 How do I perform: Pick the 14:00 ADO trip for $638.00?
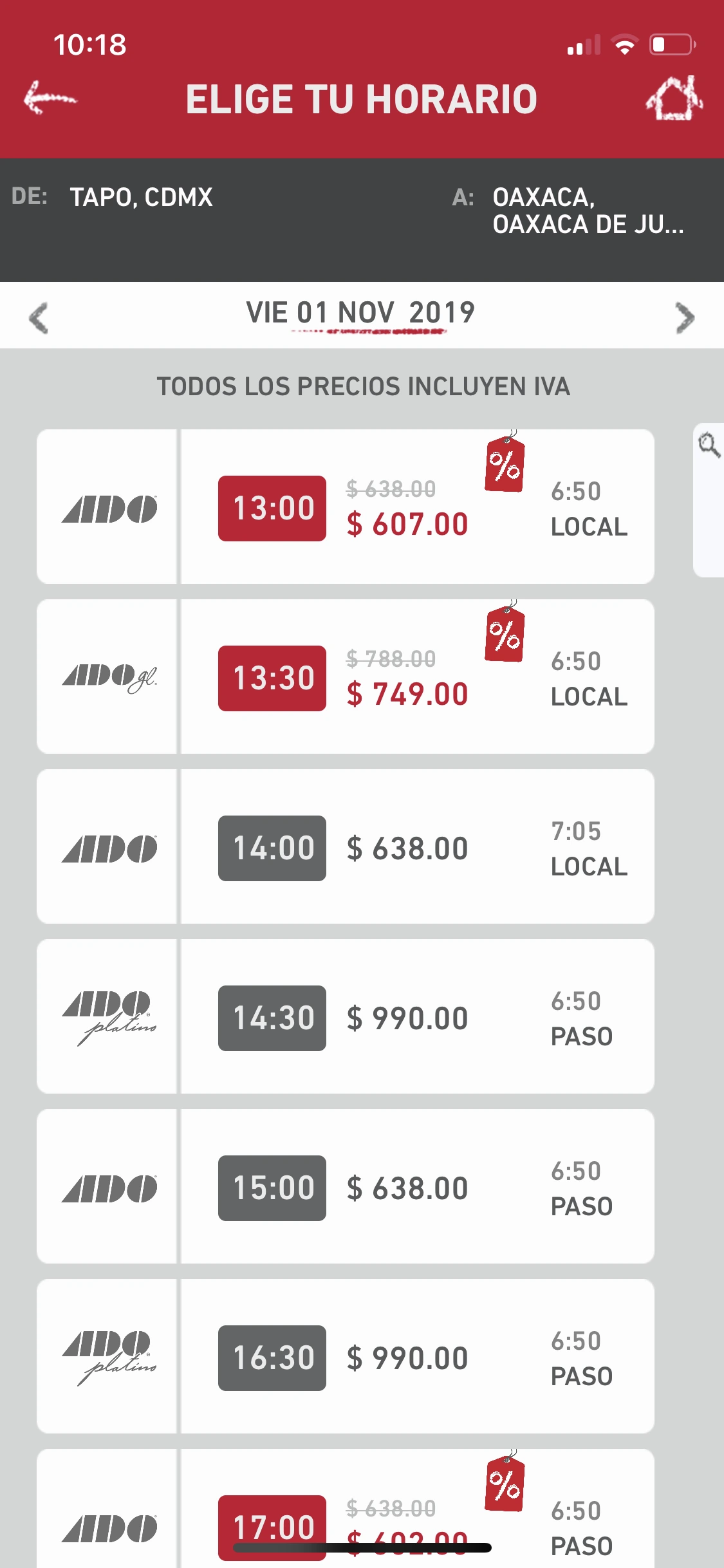pos(346,847)
